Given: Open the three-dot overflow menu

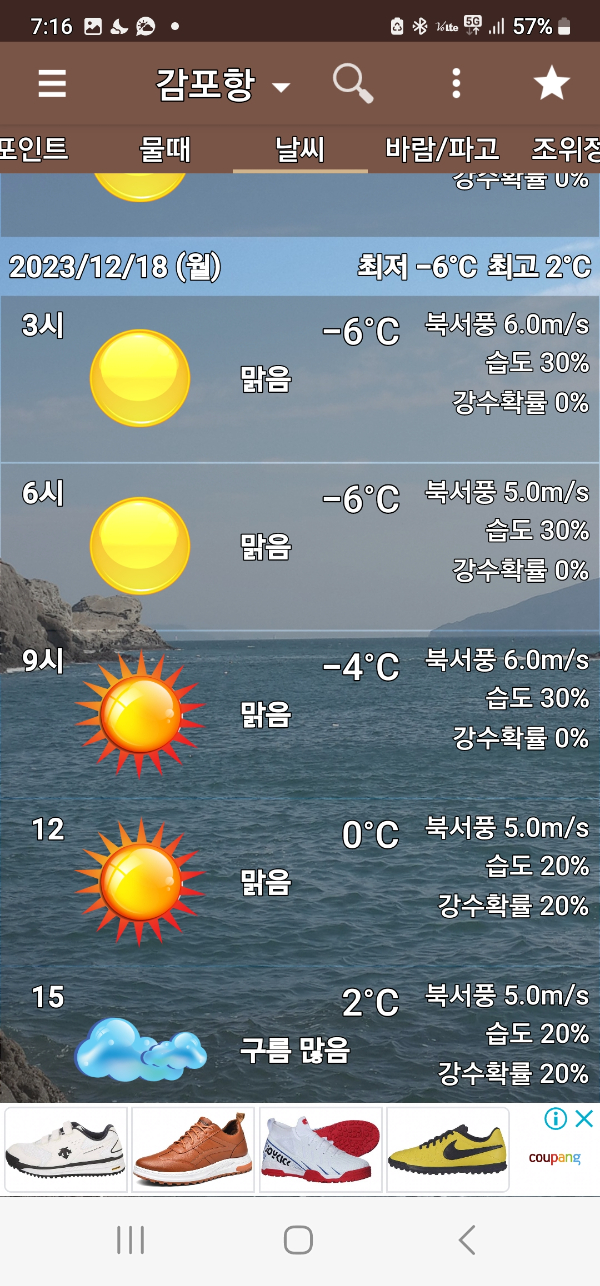Looking at the screenshot, I should click(x=456, y=83).
